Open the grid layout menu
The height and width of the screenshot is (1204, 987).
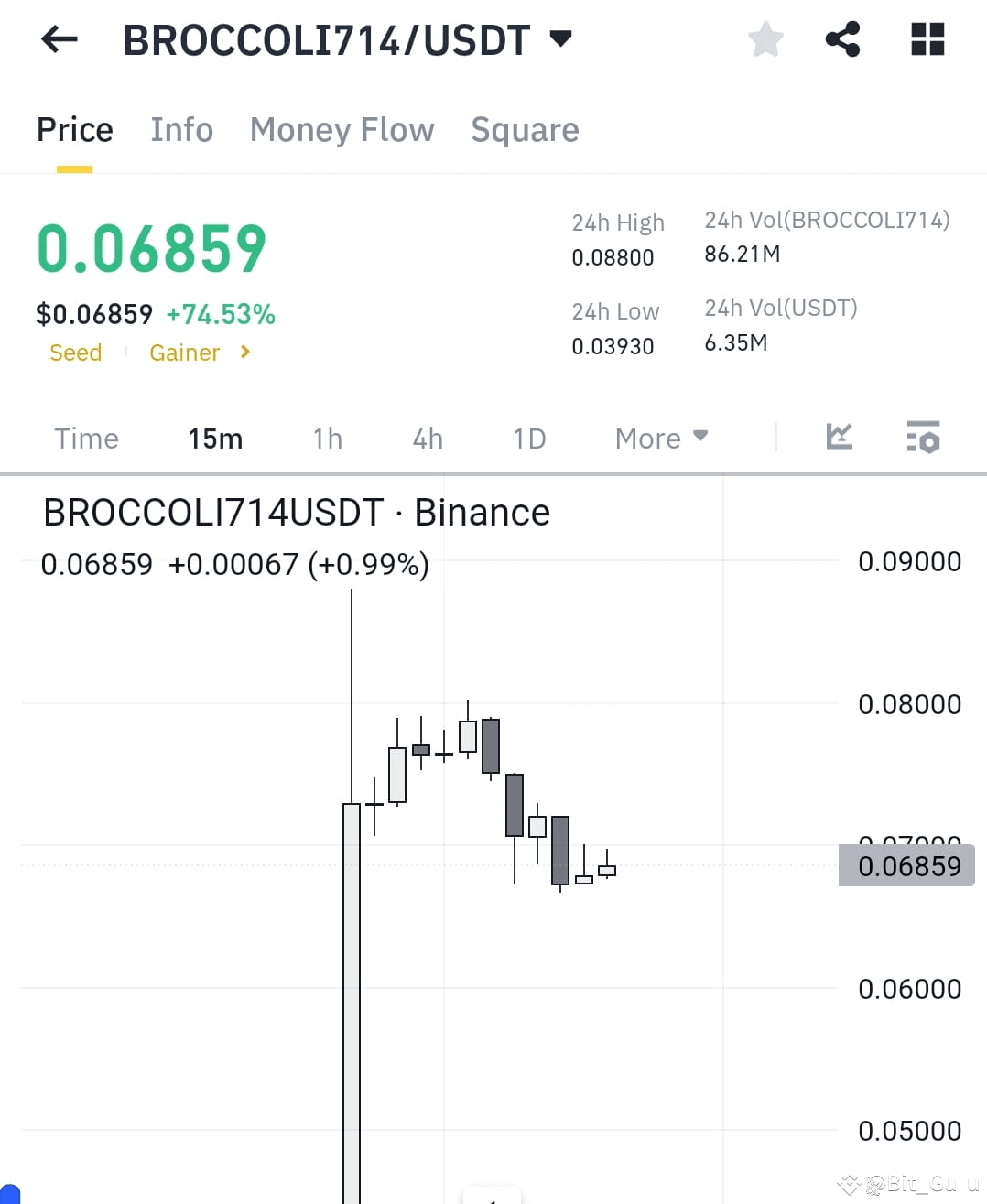point(927,39)
